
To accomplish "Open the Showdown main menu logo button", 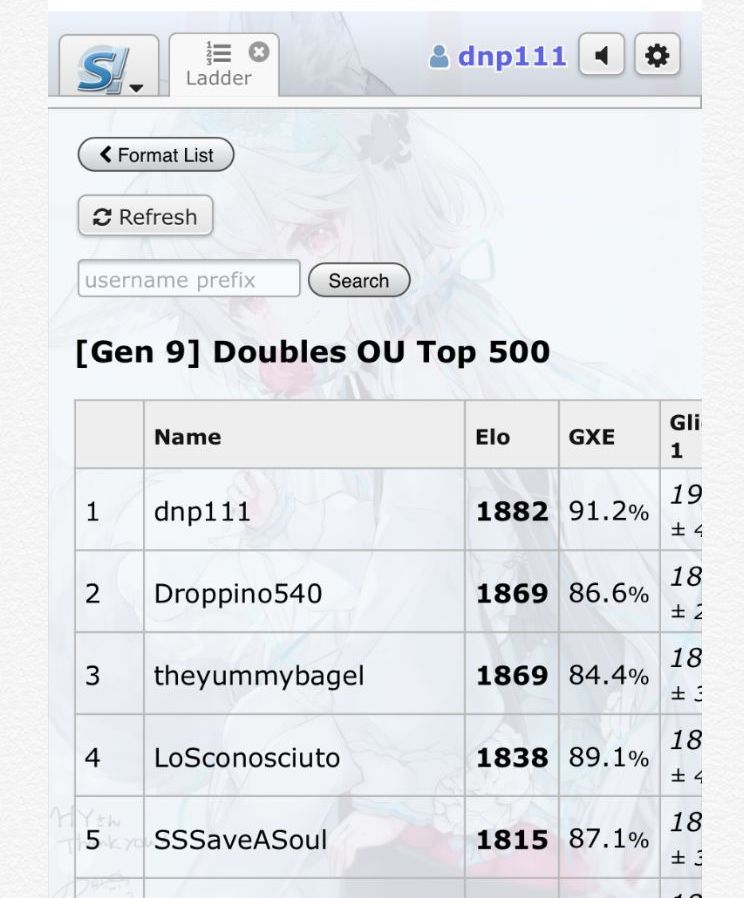I will click(x=108, y=68).
